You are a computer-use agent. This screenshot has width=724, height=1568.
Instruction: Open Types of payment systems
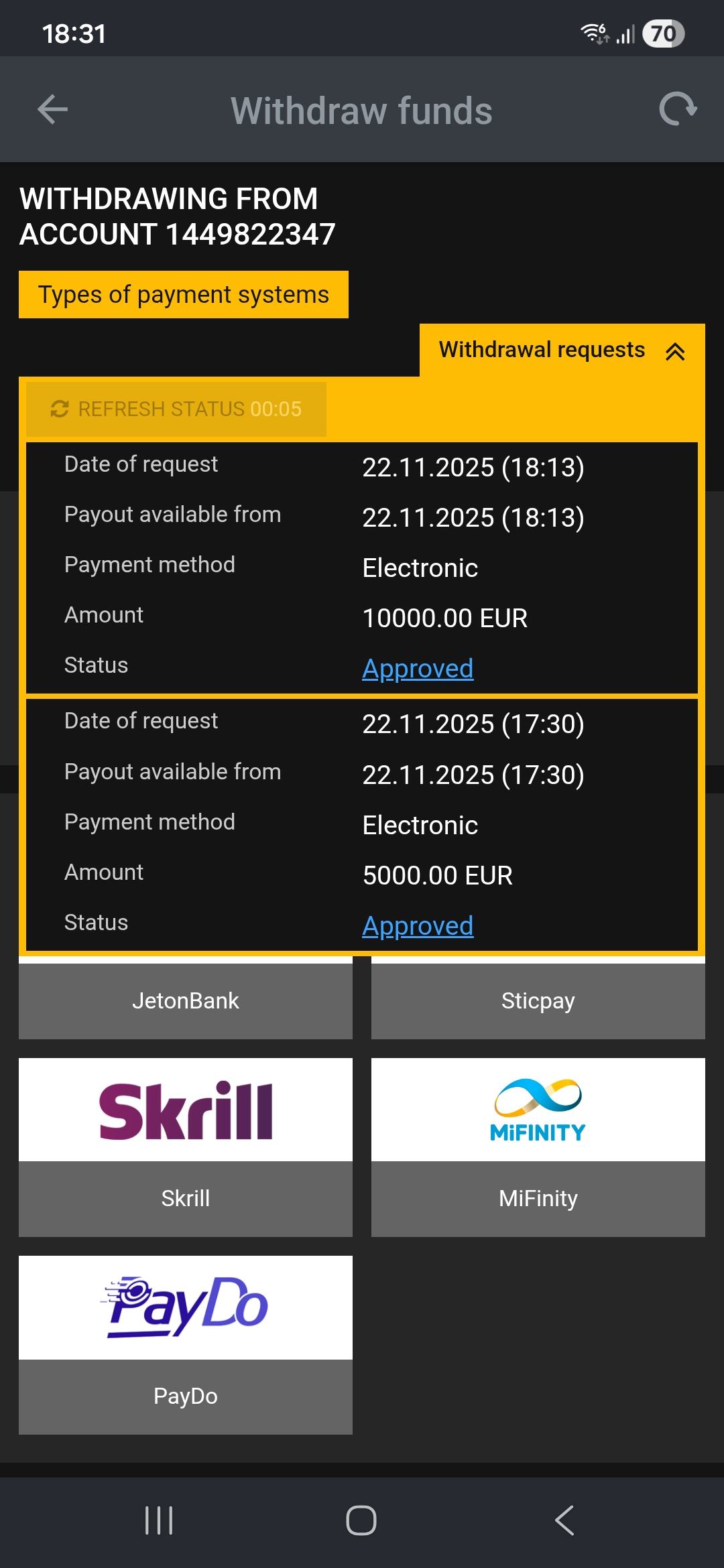pos(184,295)
